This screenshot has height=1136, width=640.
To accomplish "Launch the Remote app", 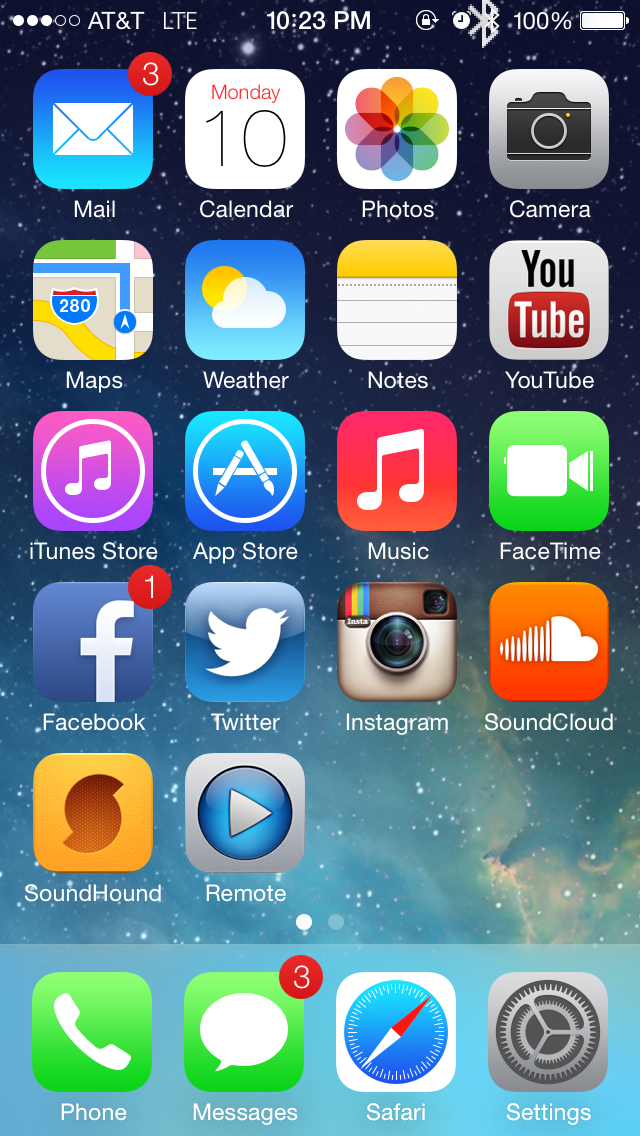I will pyautogui.click(x=245, y=813).
